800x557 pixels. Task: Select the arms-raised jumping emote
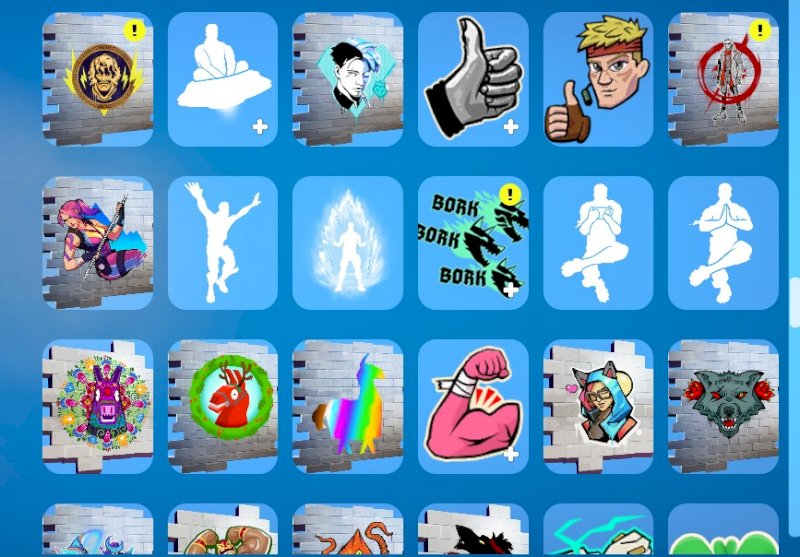point(222,243)
